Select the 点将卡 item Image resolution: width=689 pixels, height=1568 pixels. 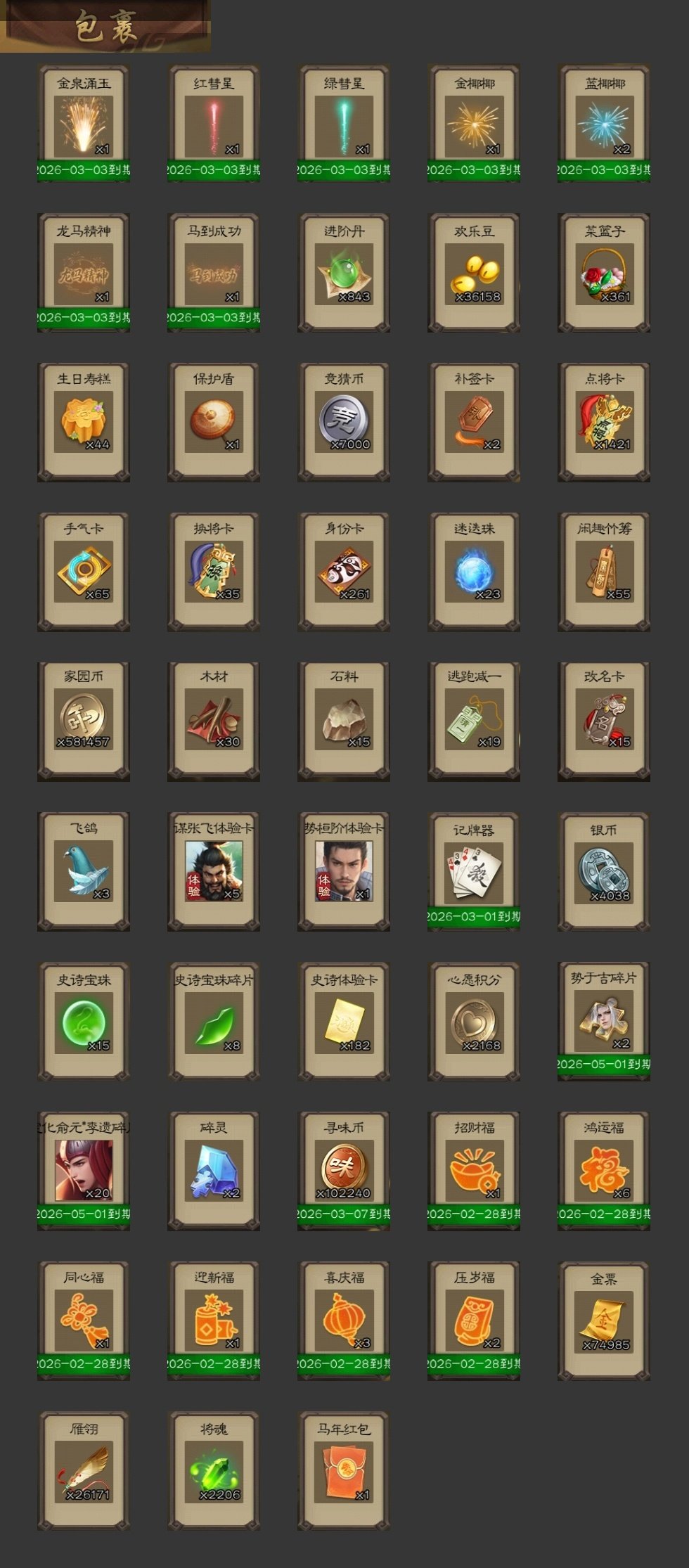[x=604, y=422]
